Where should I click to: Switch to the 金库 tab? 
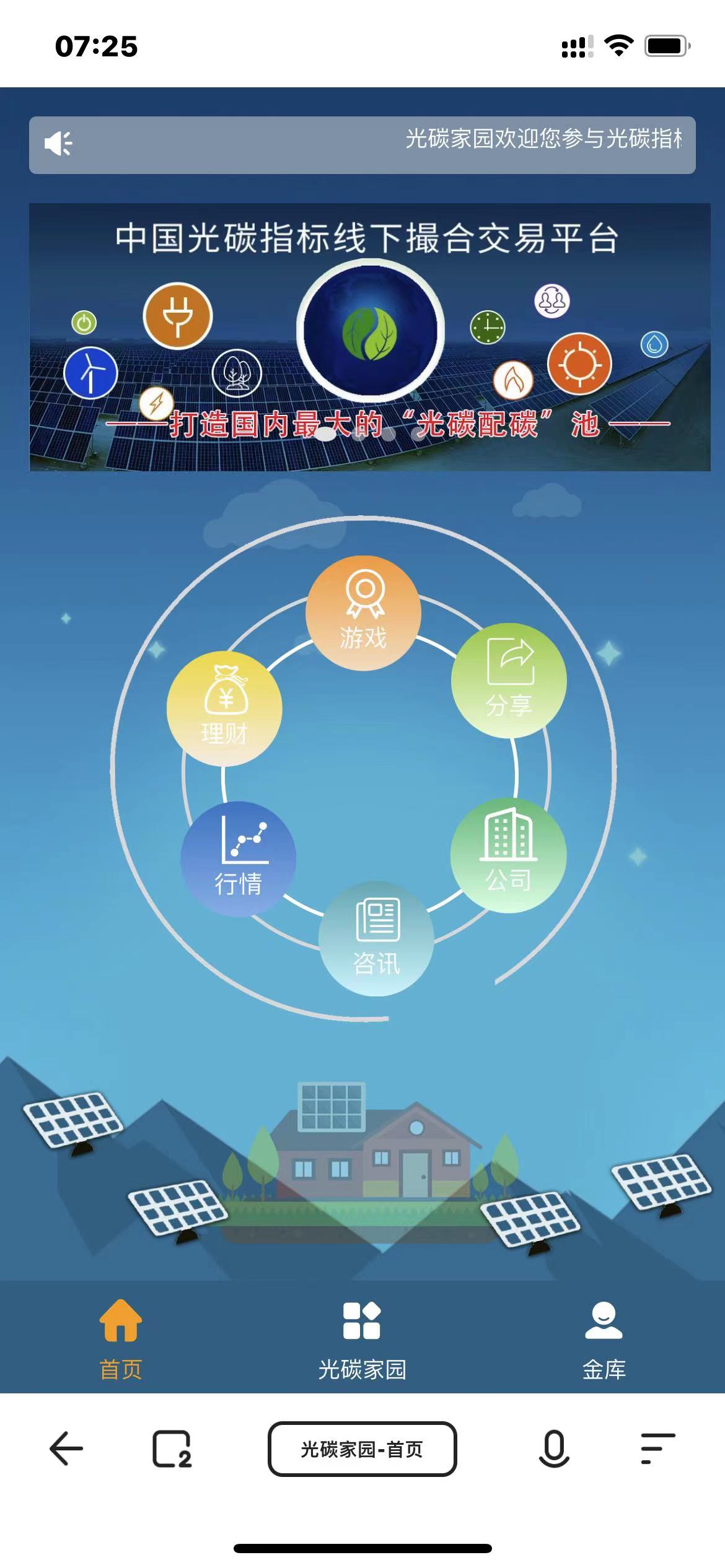(604, 1339)
